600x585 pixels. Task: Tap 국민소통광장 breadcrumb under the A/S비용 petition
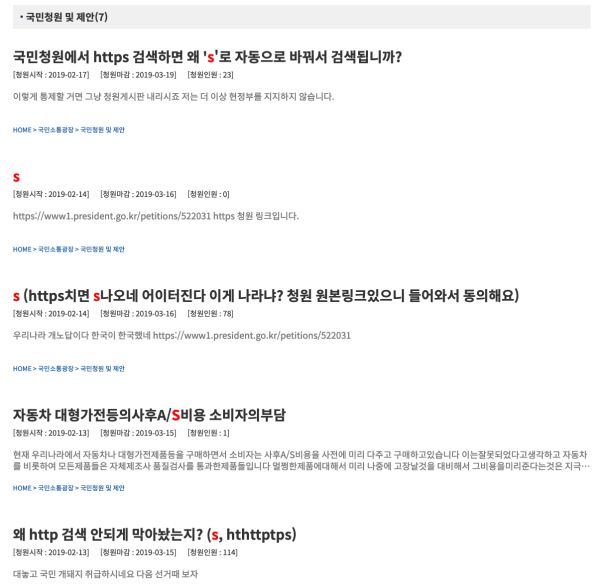click(x=55, y=488)
